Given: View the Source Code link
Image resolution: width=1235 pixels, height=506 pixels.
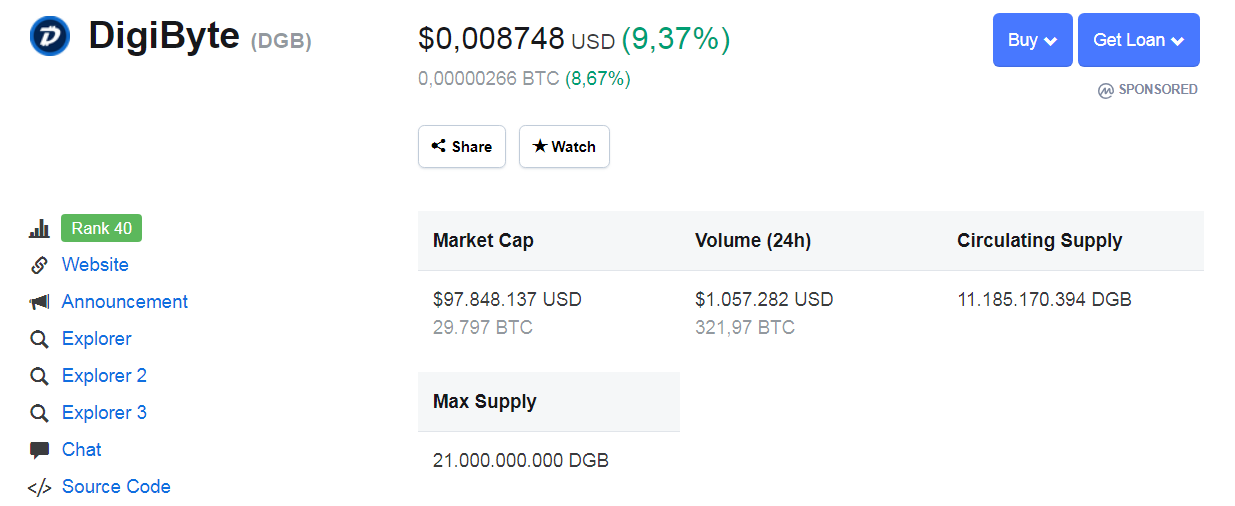Looking at the screenshot, I should (116, 487).
